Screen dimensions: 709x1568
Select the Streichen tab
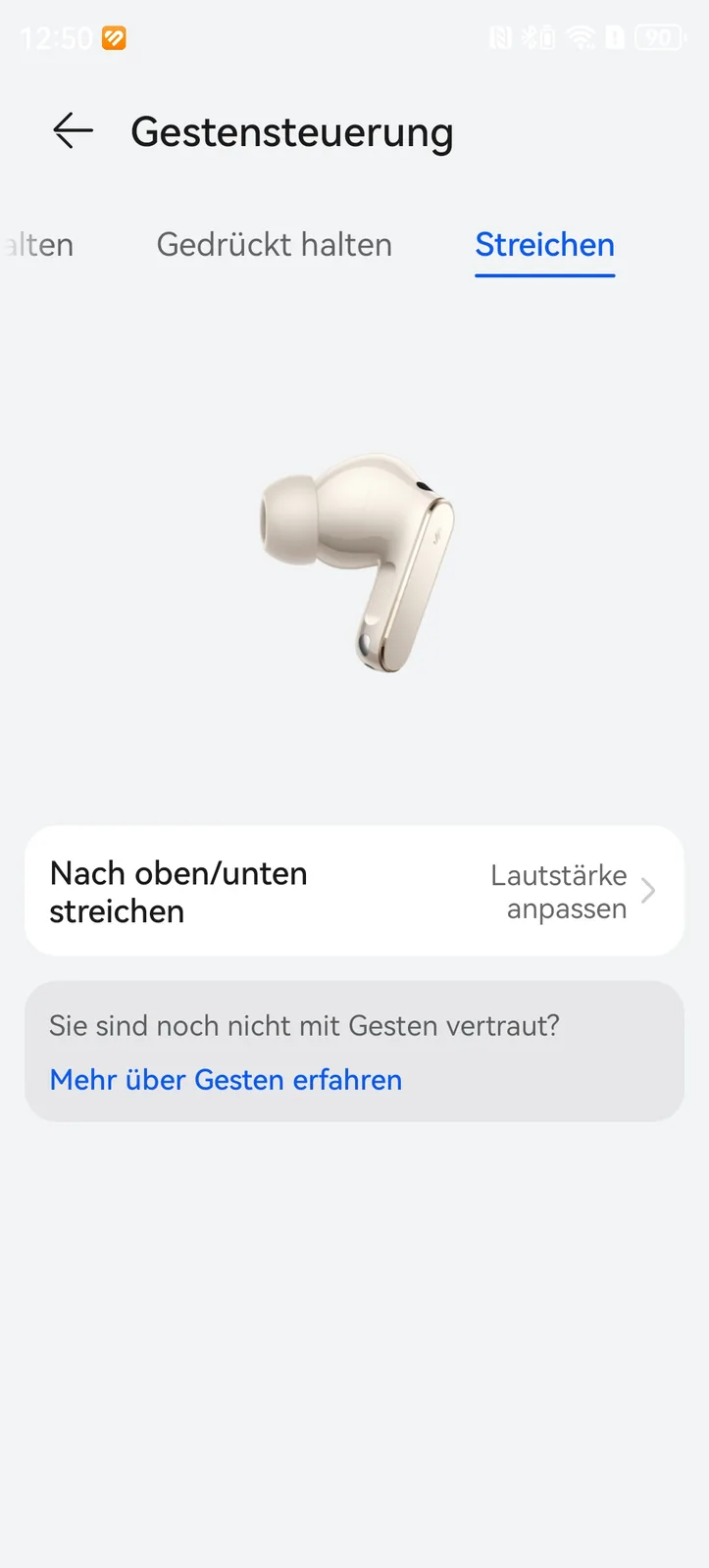tap(544, 245)
